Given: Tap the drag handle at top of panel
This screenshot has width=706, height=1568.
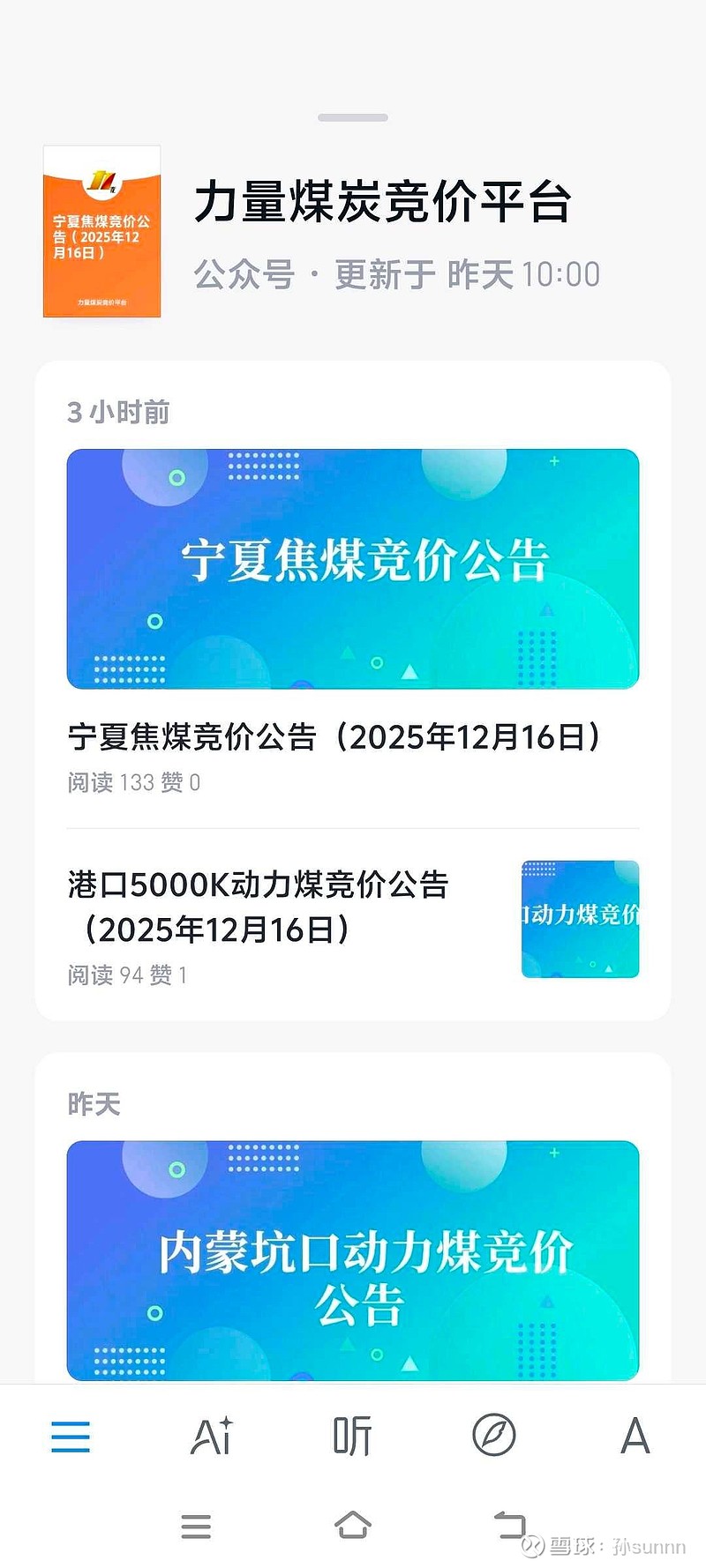Looking at the screenshot, I should (x=352, y=116).
